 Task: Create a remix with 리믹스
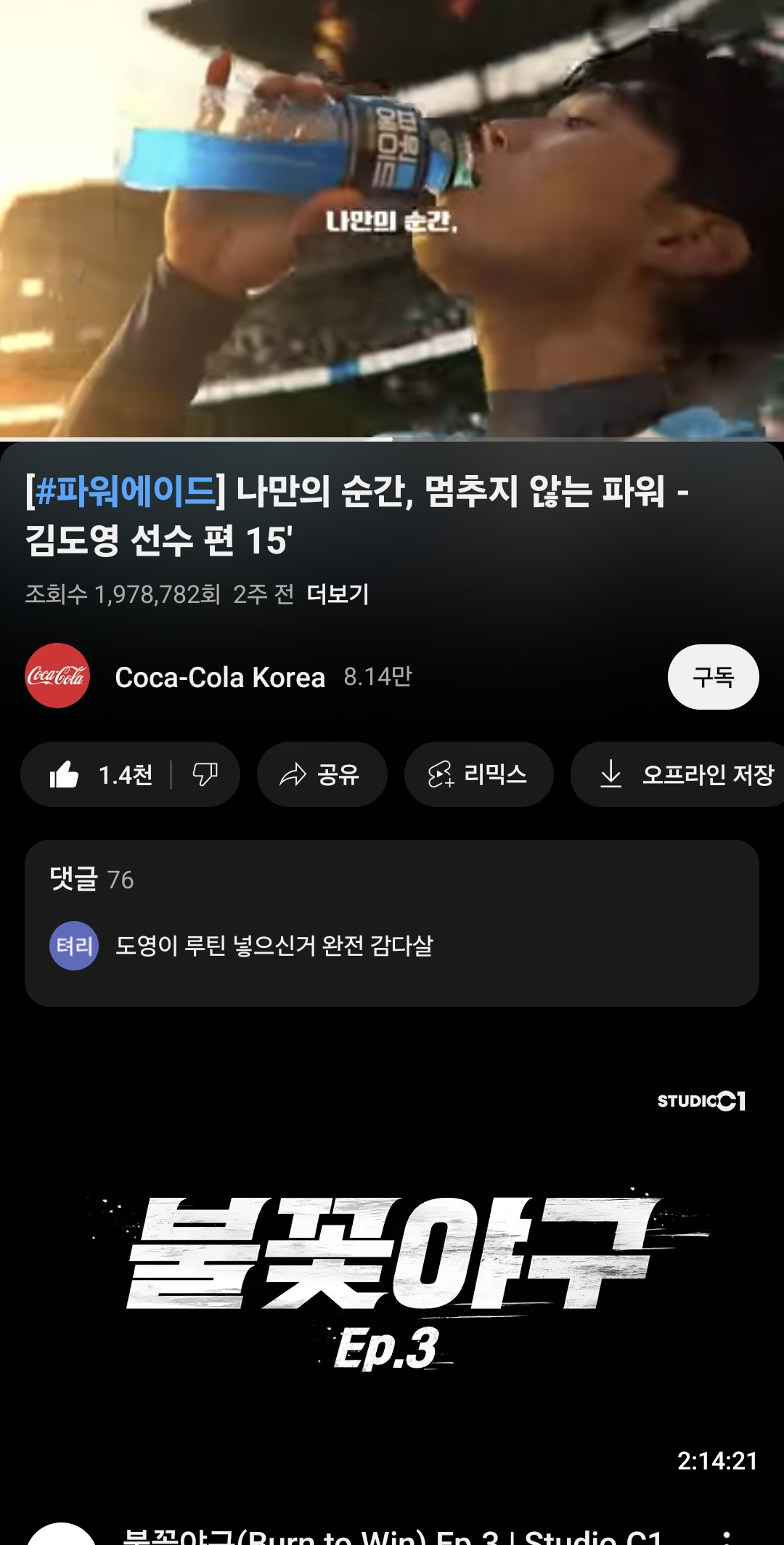click(478, 774)
